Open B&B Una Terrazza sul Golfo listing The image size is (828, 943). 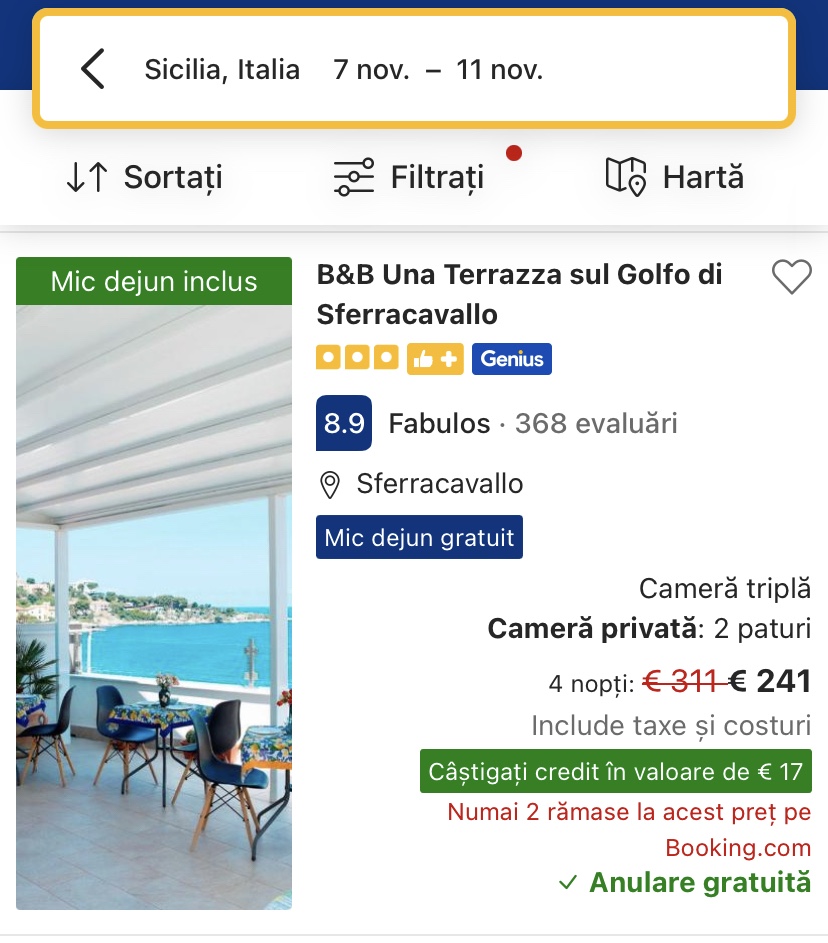coord(519,294)
